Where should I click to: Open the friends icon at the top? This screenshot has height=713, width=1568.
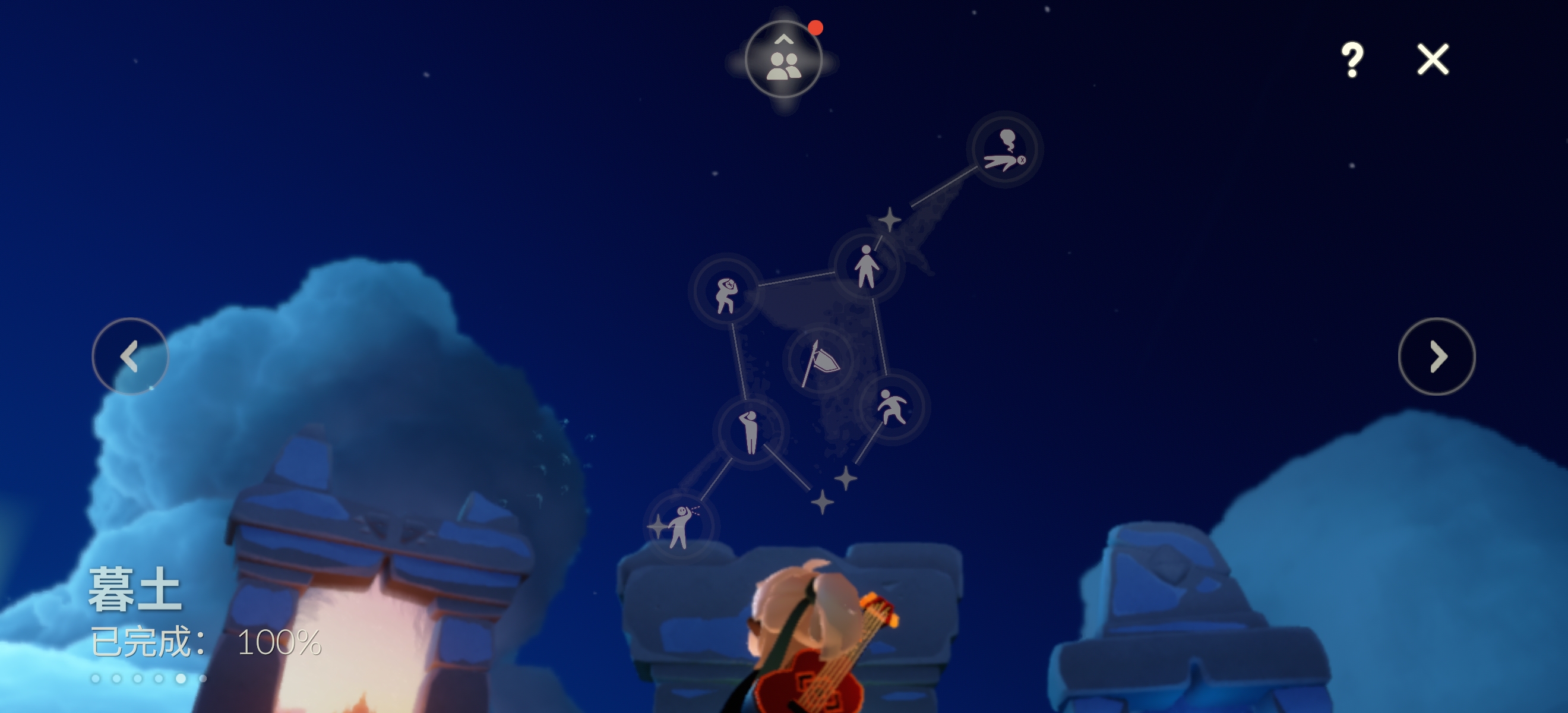783,59
